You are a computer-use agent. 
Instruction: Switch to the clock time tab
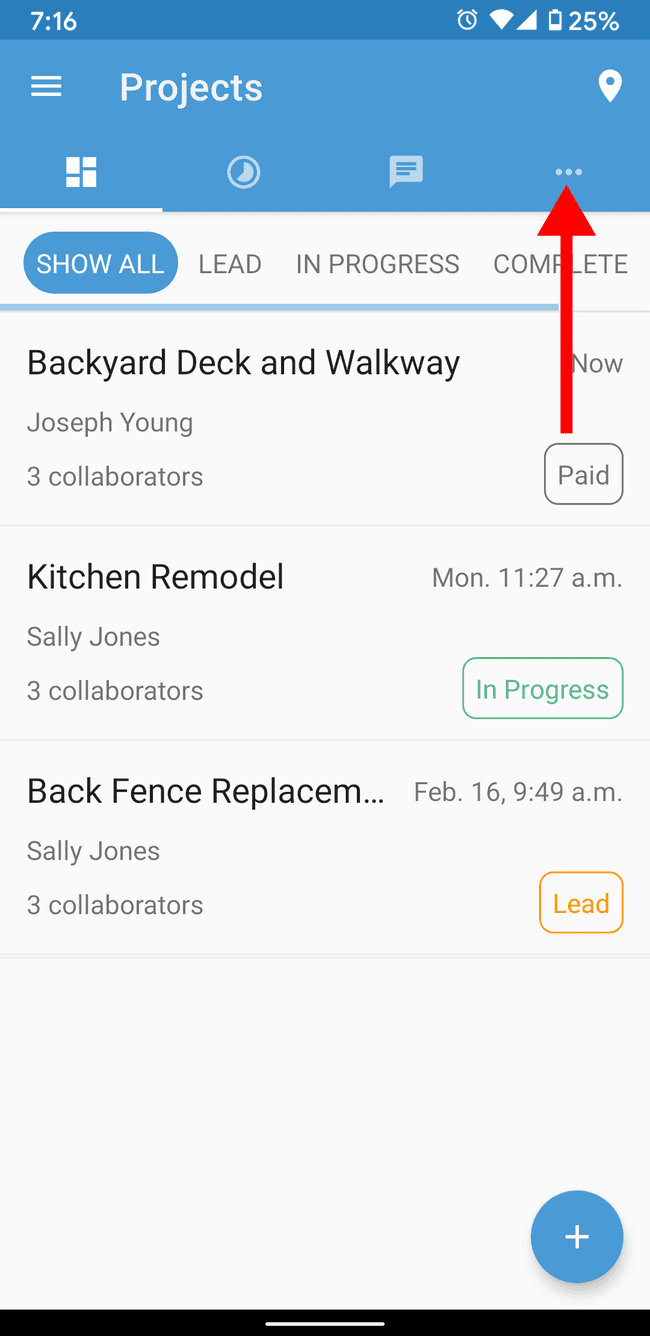pos(243,172)
